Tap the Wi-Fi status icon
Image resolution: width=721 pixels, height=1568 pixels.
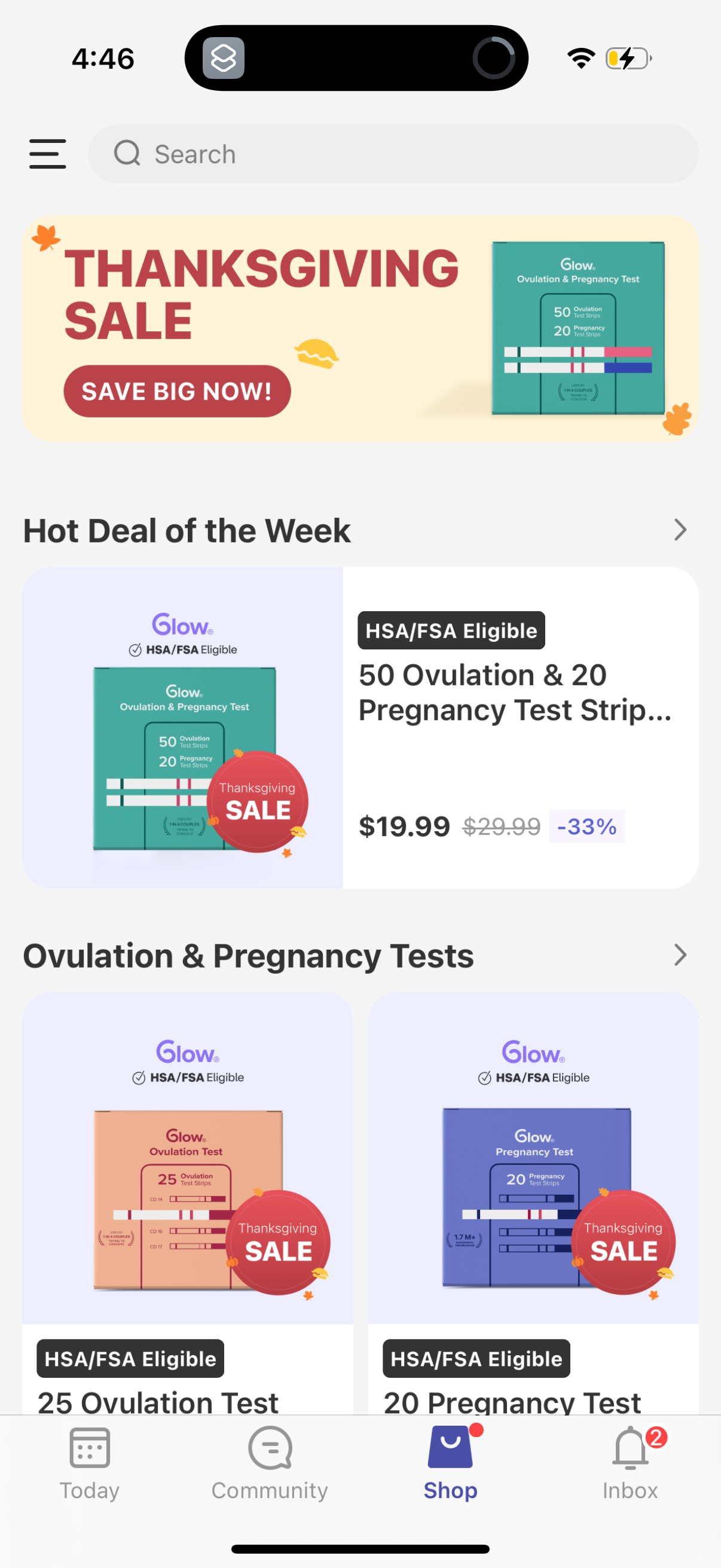coord(580,57)
